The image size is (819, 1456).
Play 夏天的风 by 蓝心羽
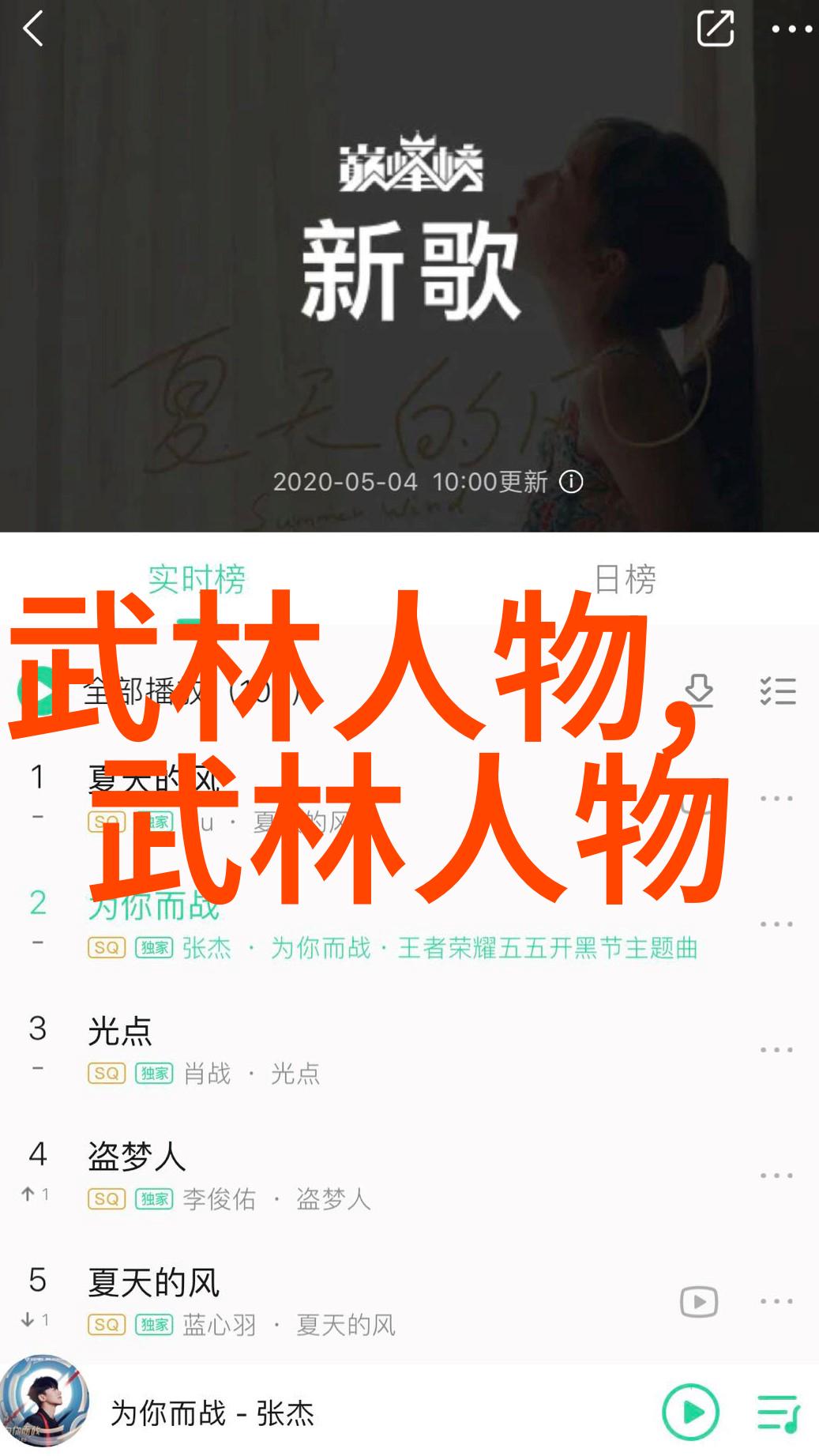316,1301
